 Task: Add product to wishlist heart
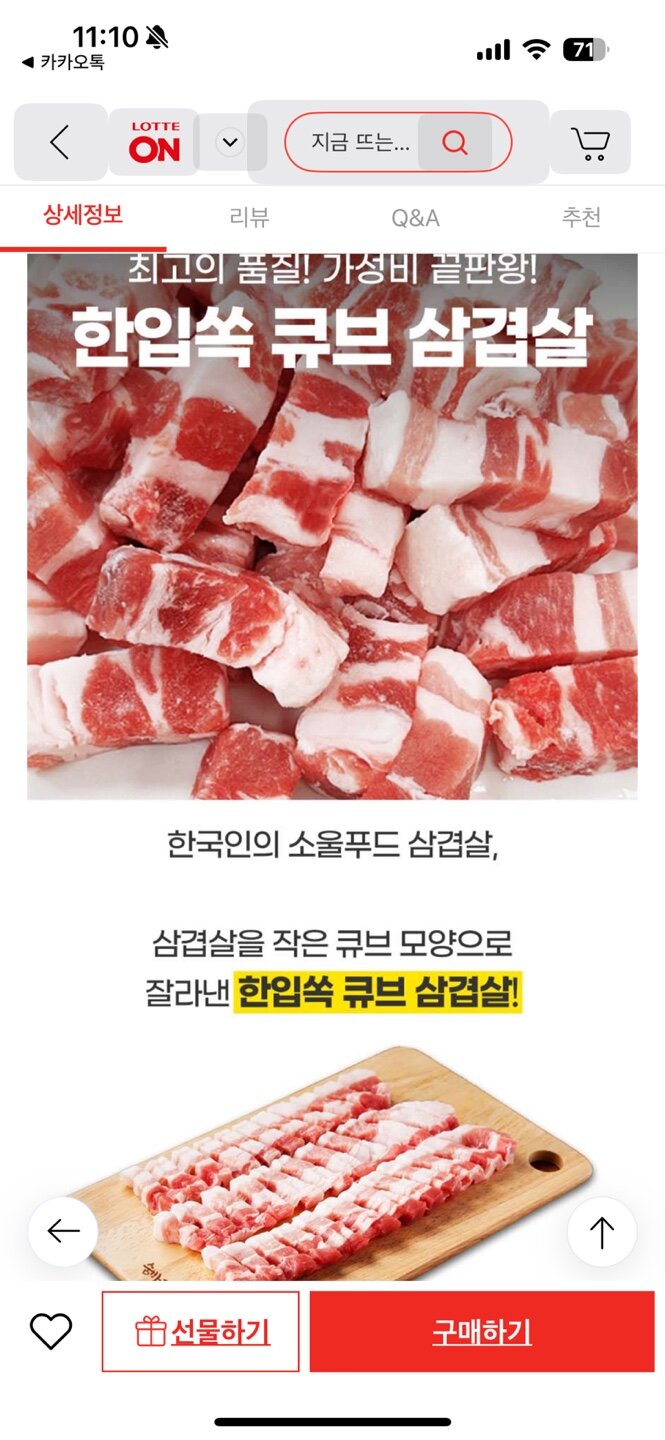(x=51, y=1331)
